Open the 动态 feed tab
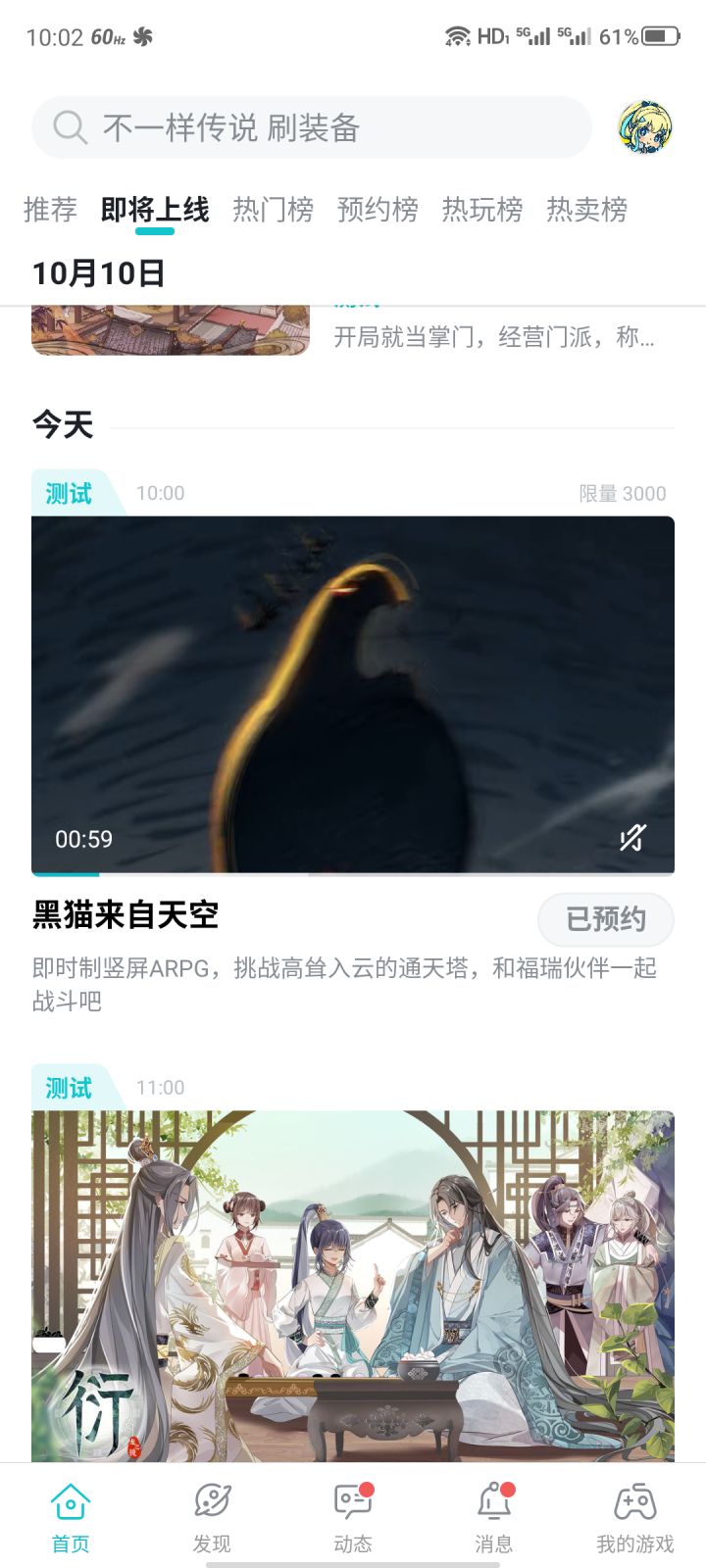The image size is (706, 1568). [x=353, y=1517]
